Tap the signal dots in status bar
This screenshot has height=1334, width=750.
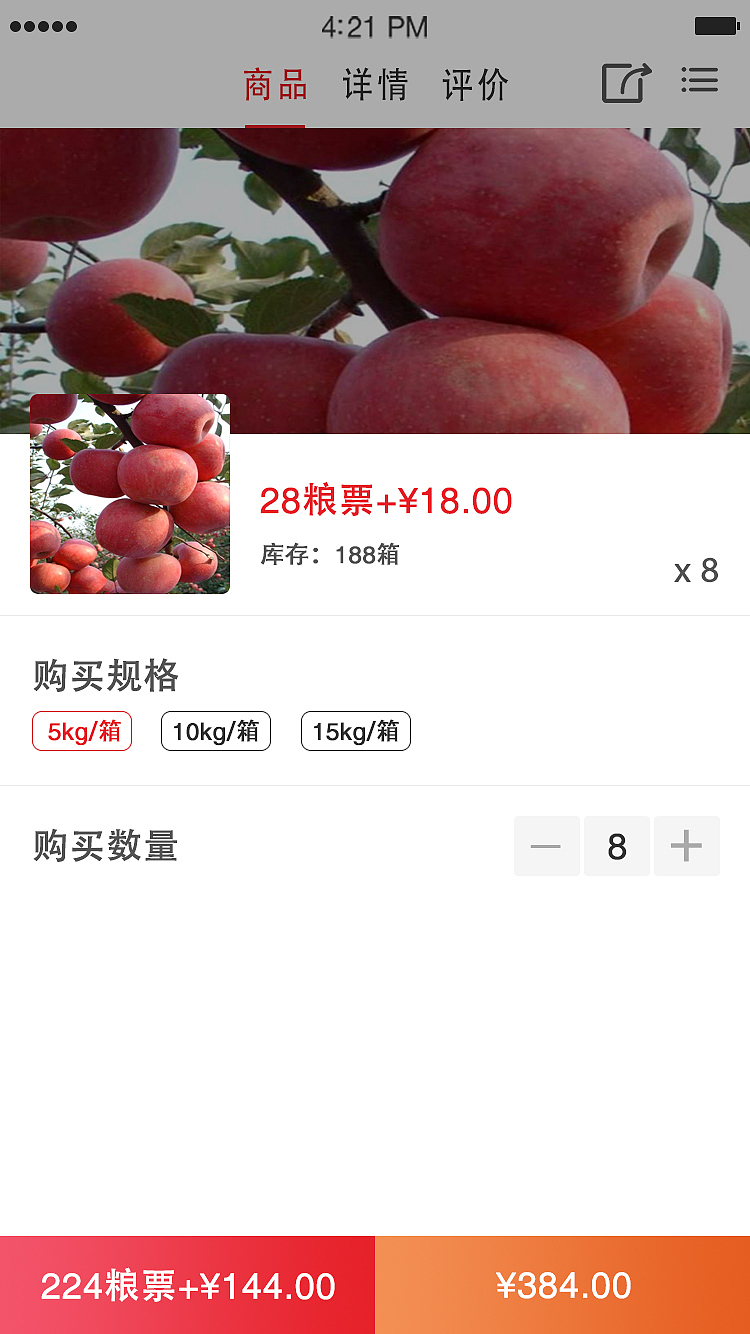42,27
